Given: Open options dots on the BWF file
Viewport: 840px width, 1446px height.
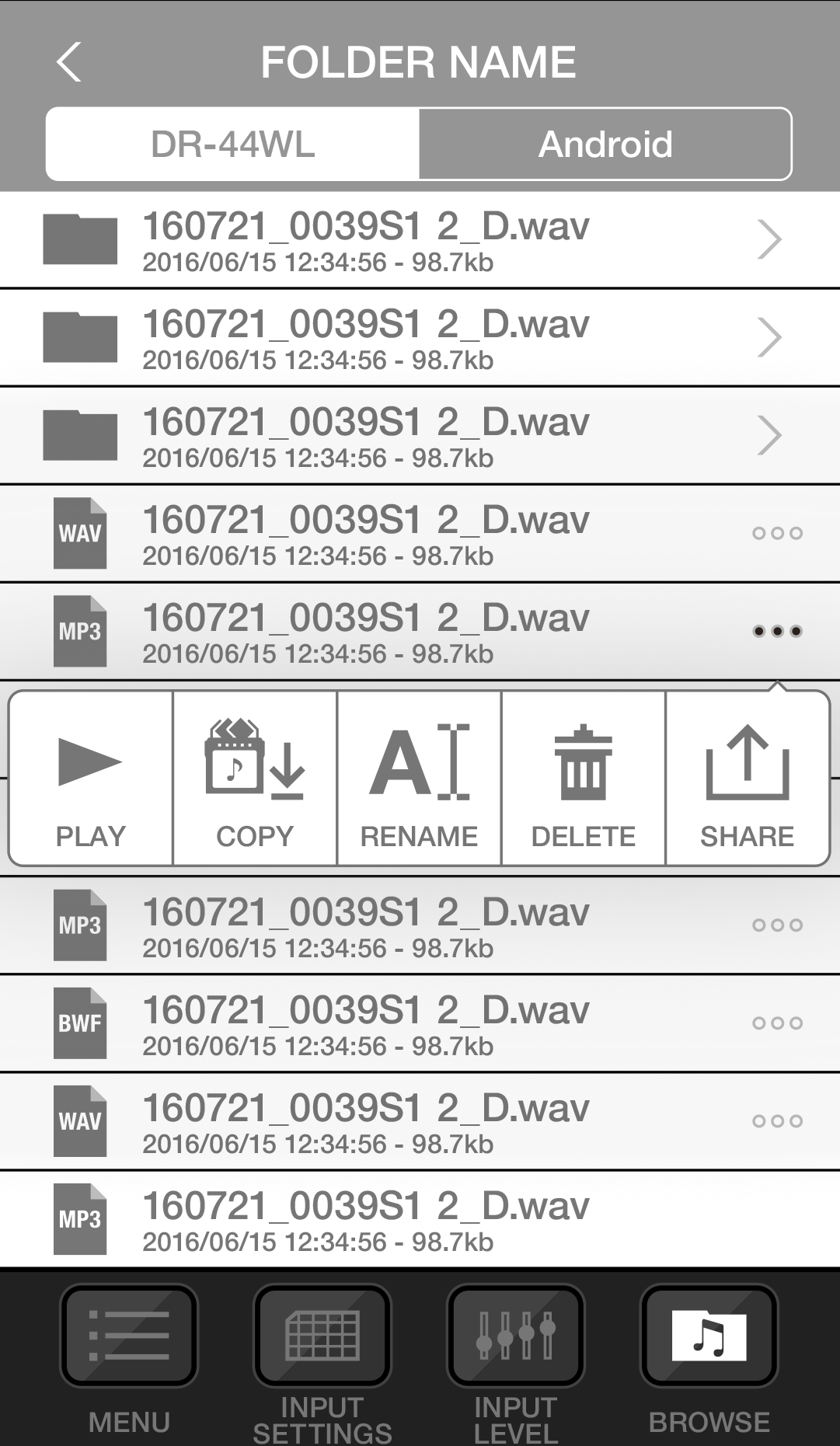Looking at the screenshot, I should [x=777, y=1023].
